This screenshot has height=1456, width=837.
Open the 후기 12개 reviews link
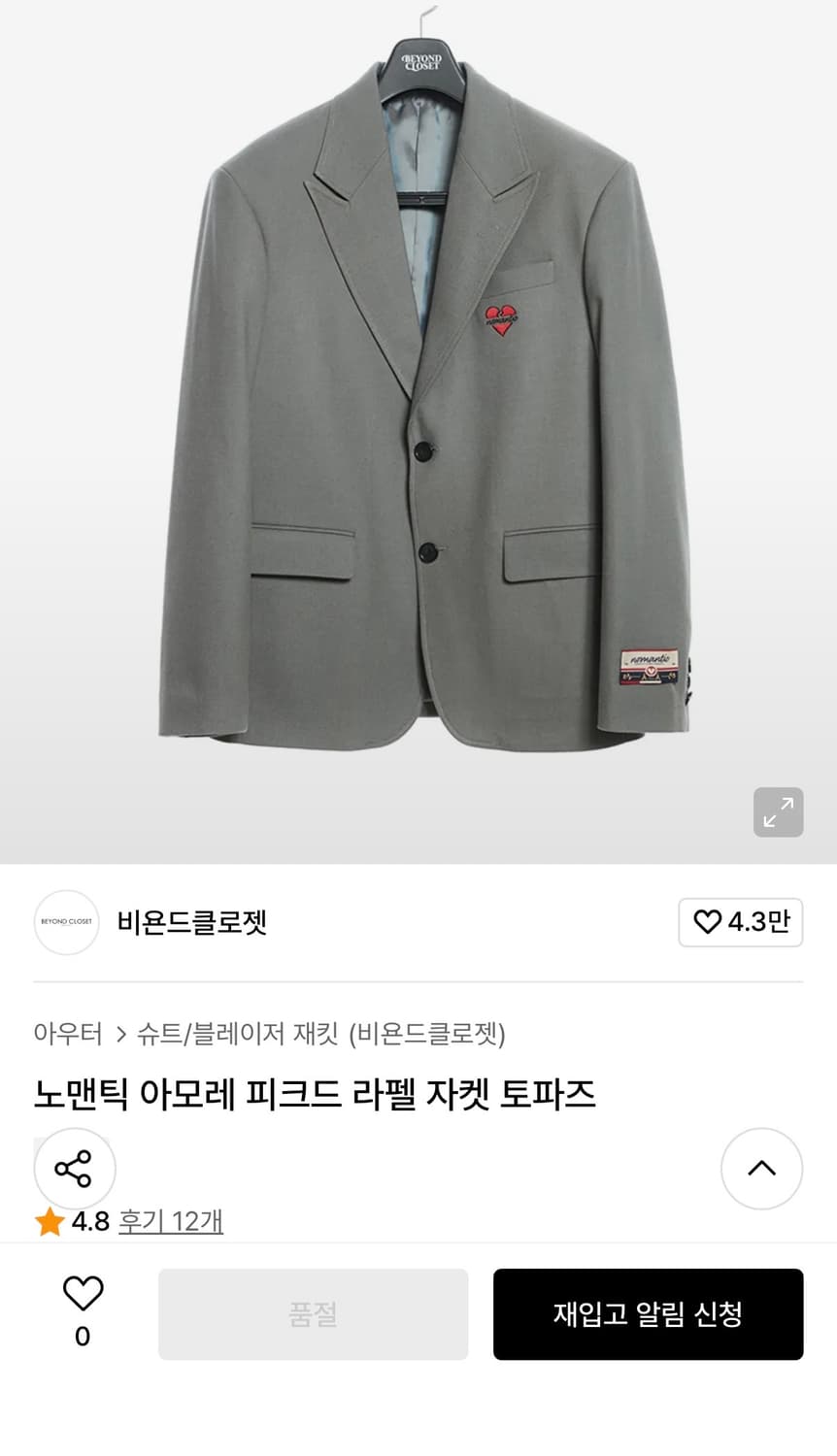point(171,1222)
